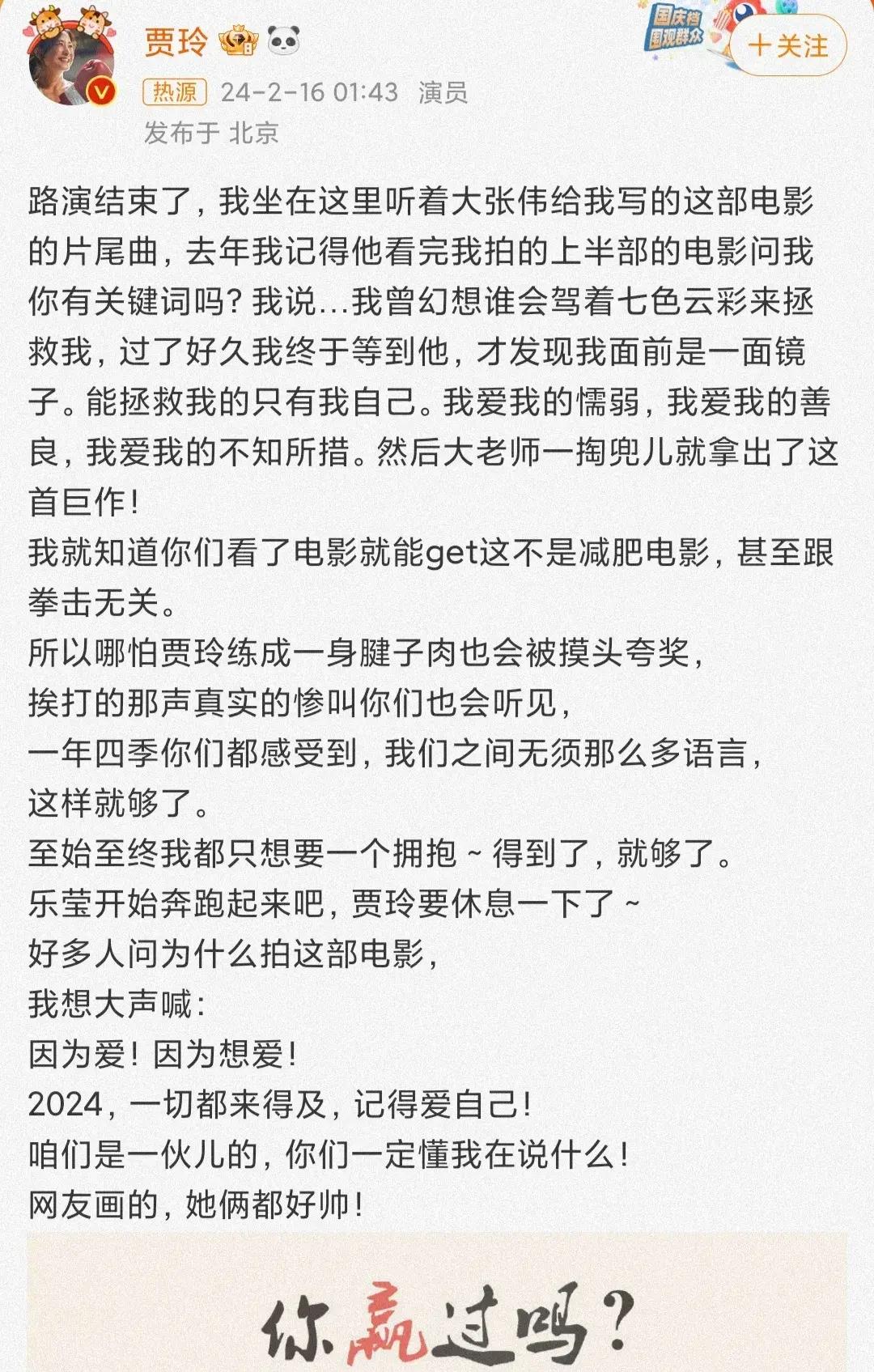Tap the crown membership badge
This screenshot has width=874, height=1372.
[238, 41]
